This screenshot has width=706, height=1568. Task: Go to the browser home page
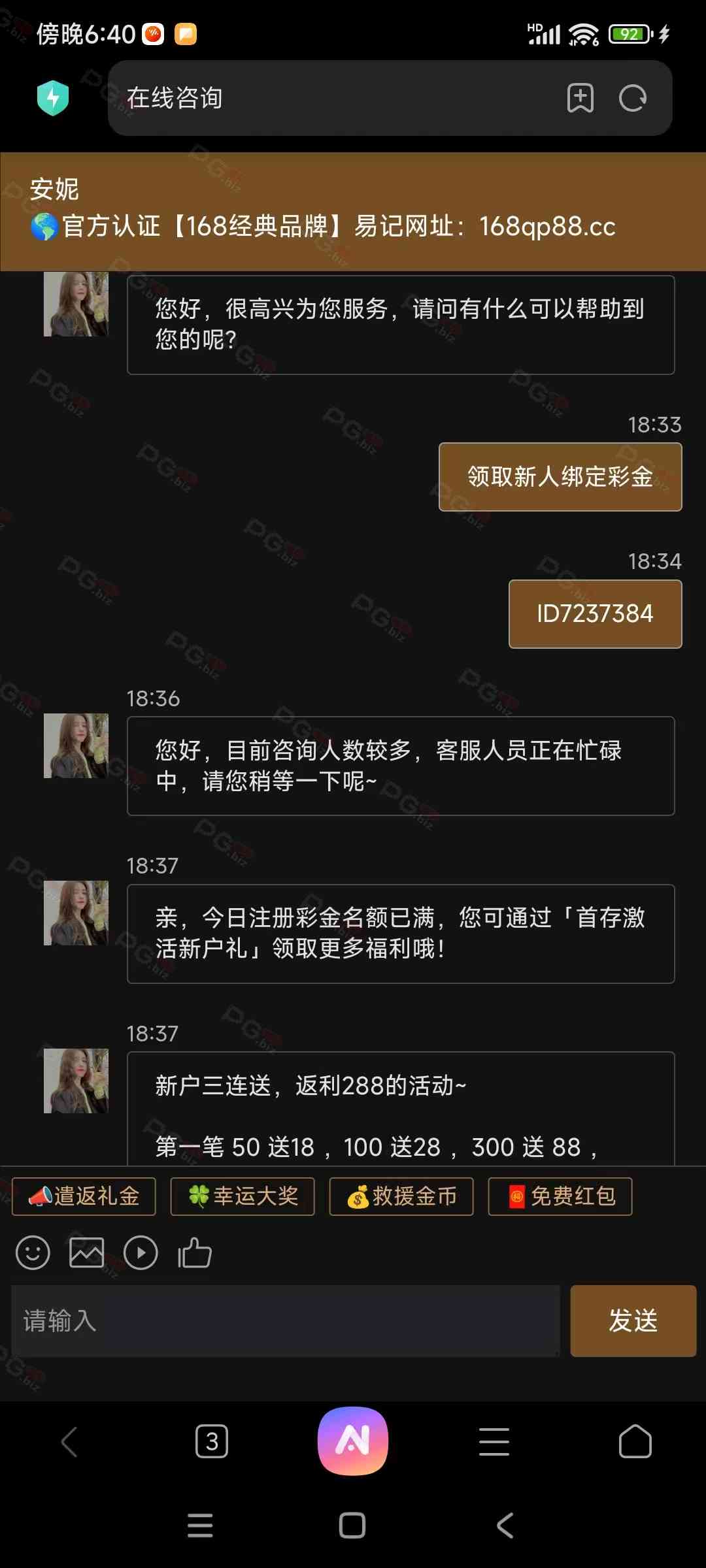point(635,1441)
